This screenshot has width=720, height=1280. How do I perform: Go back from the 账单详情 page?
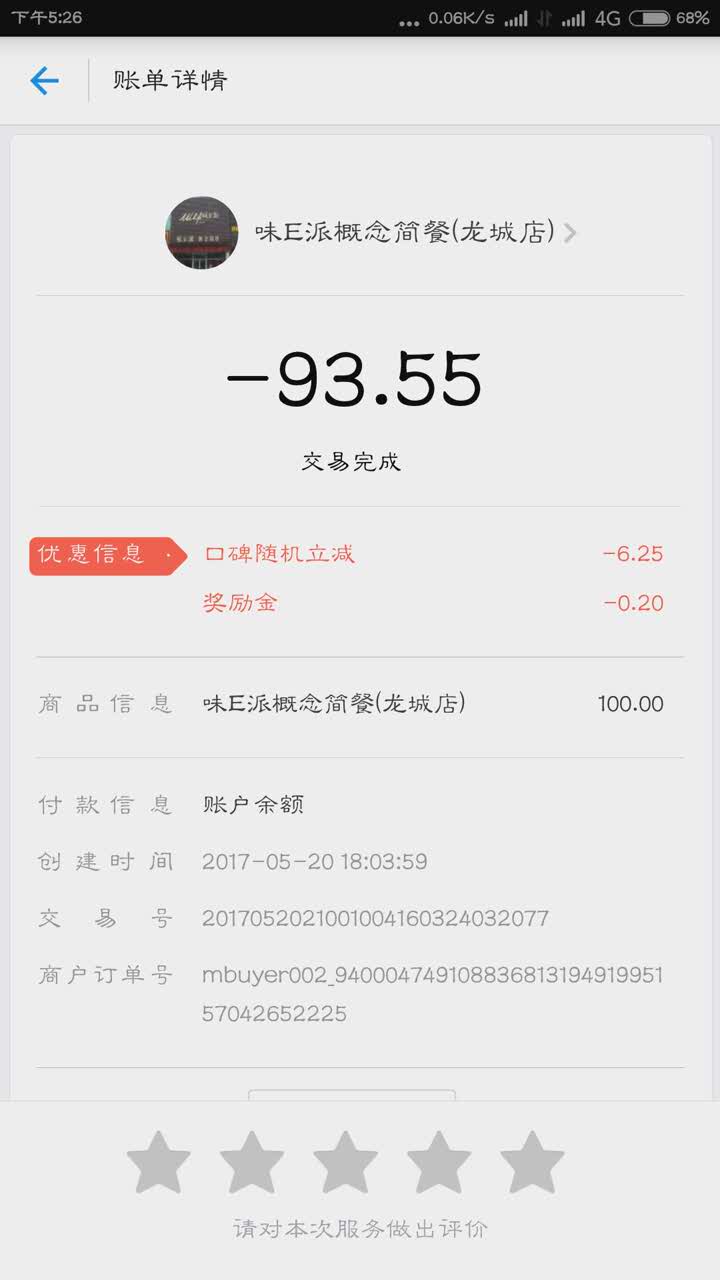coord(44,81)
